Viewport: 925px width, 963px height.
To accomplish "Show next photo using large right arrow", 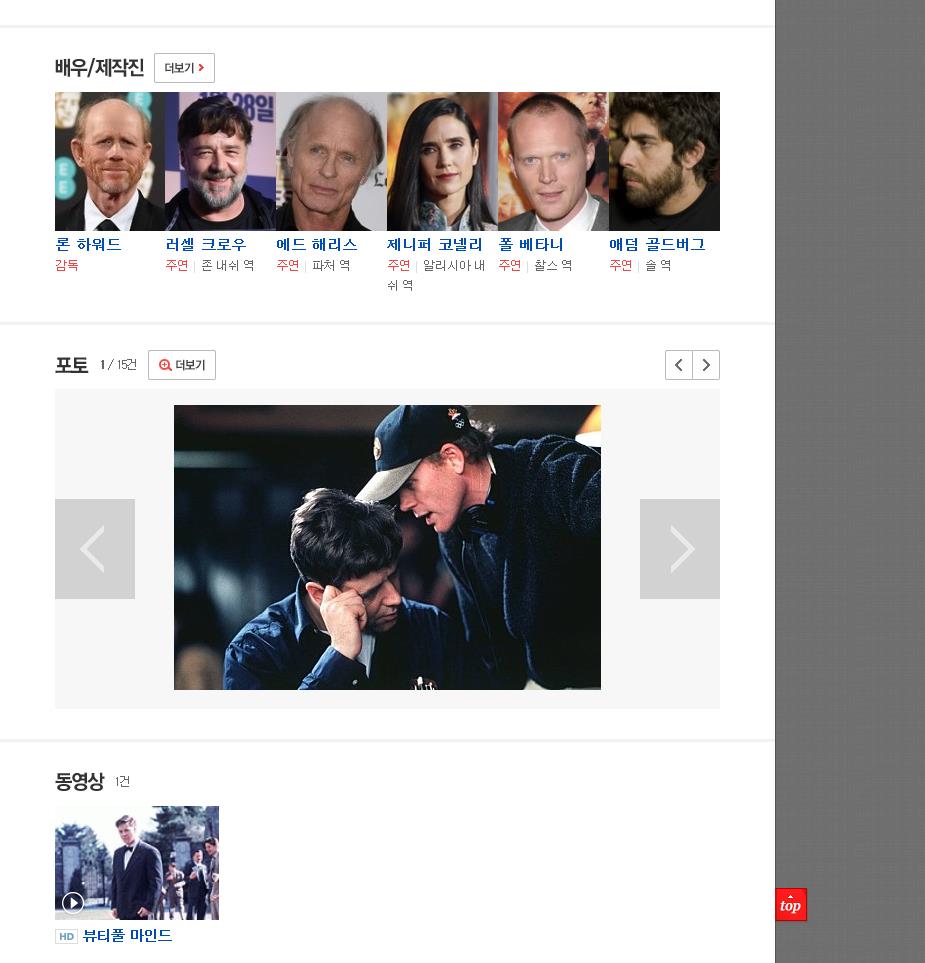I will 680,549.
